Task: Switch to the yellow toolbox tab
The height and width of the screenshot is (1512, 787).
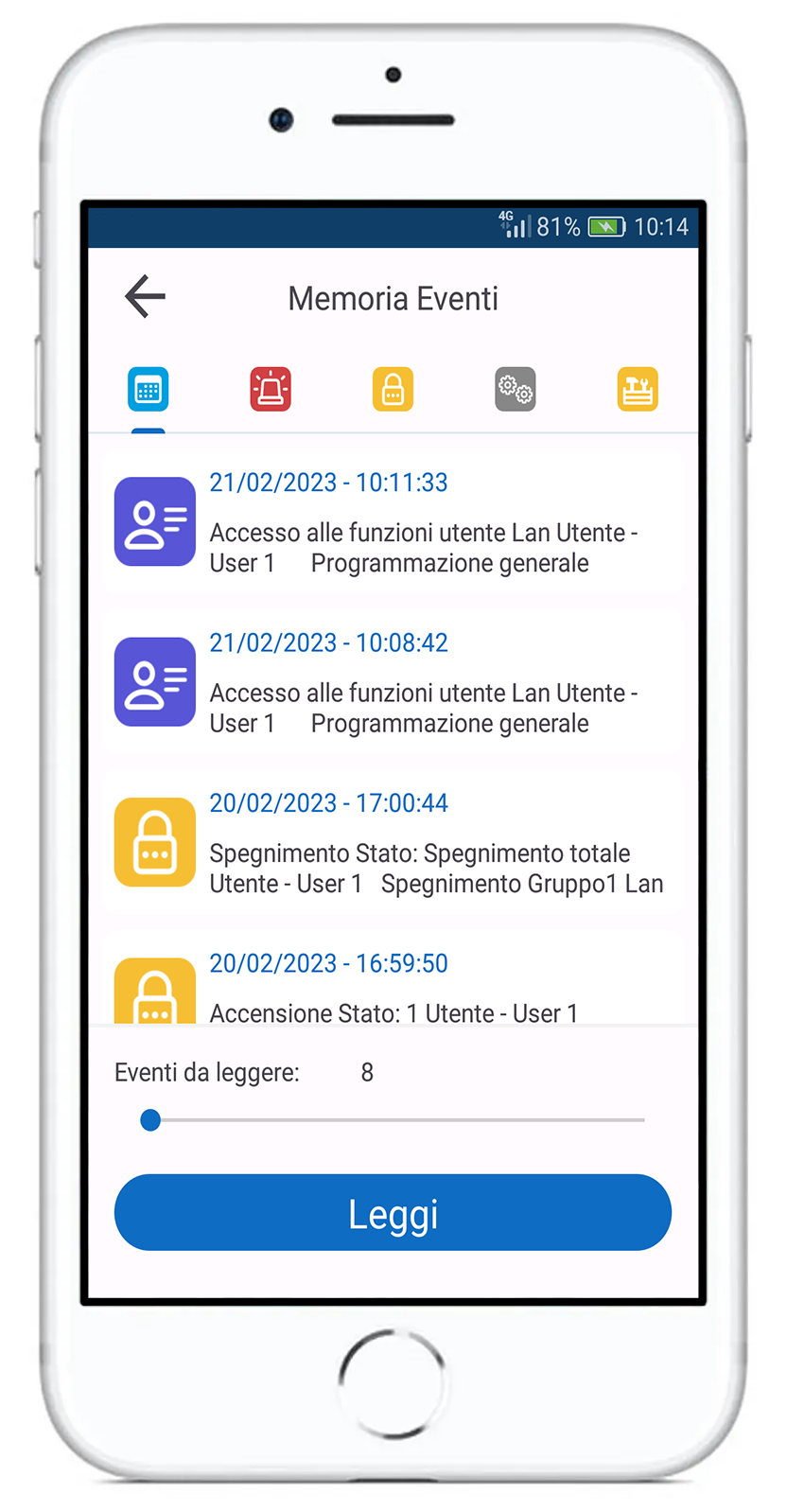Action: coord(638,390)
